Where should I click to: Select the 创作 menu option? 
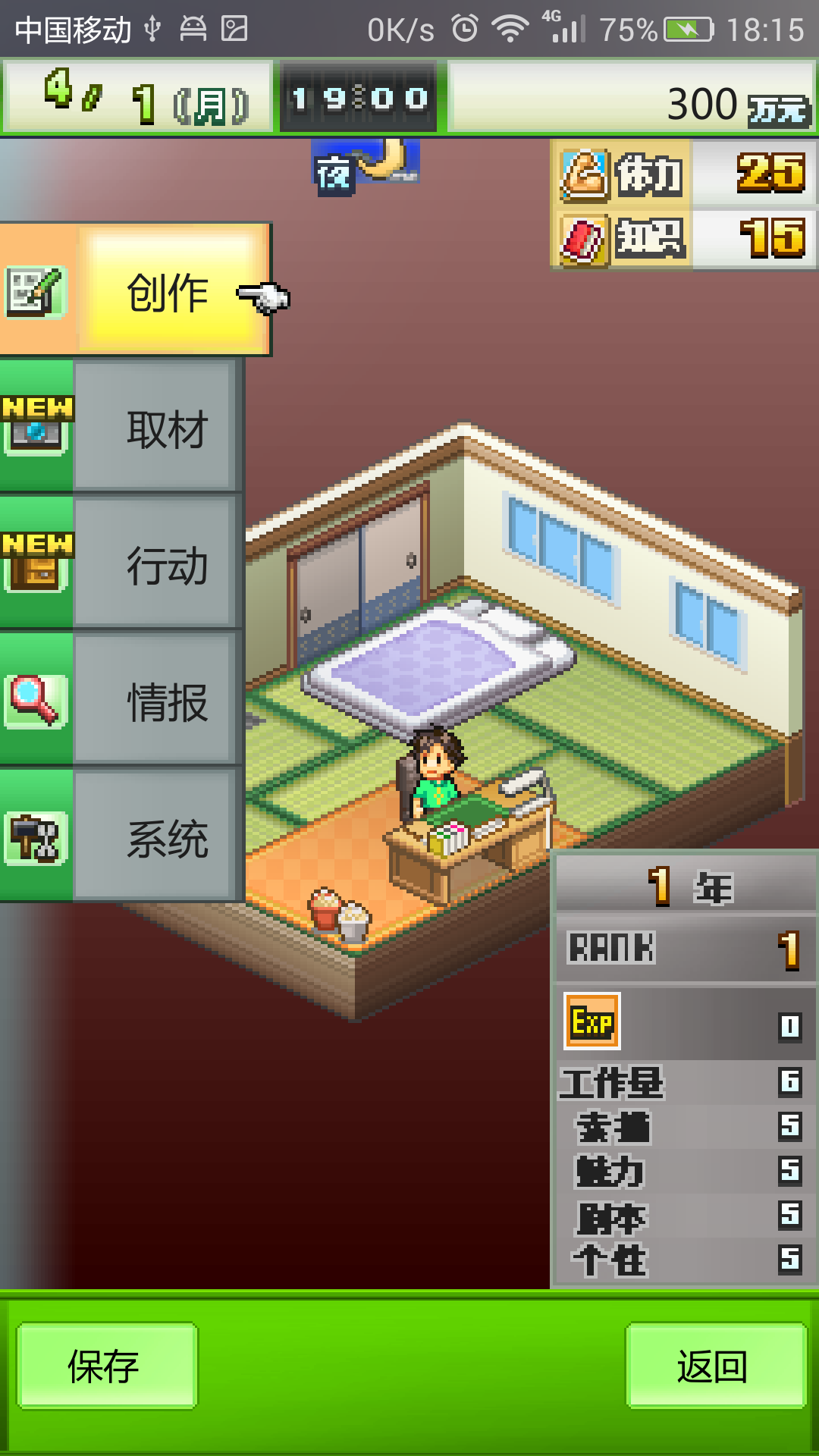click(167, 292)
